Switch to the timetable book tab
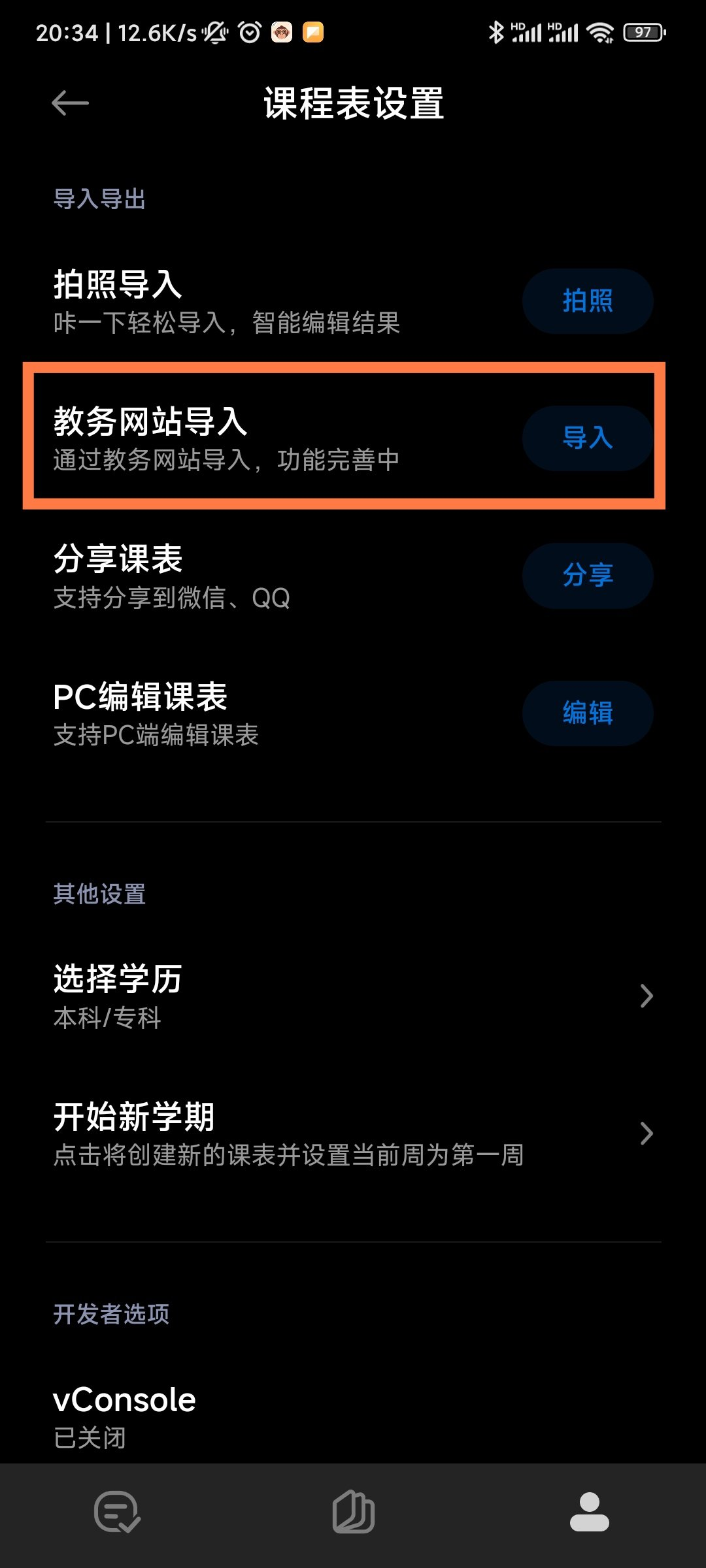This screenshot has width=706, height=1568. pos(353,1512)
